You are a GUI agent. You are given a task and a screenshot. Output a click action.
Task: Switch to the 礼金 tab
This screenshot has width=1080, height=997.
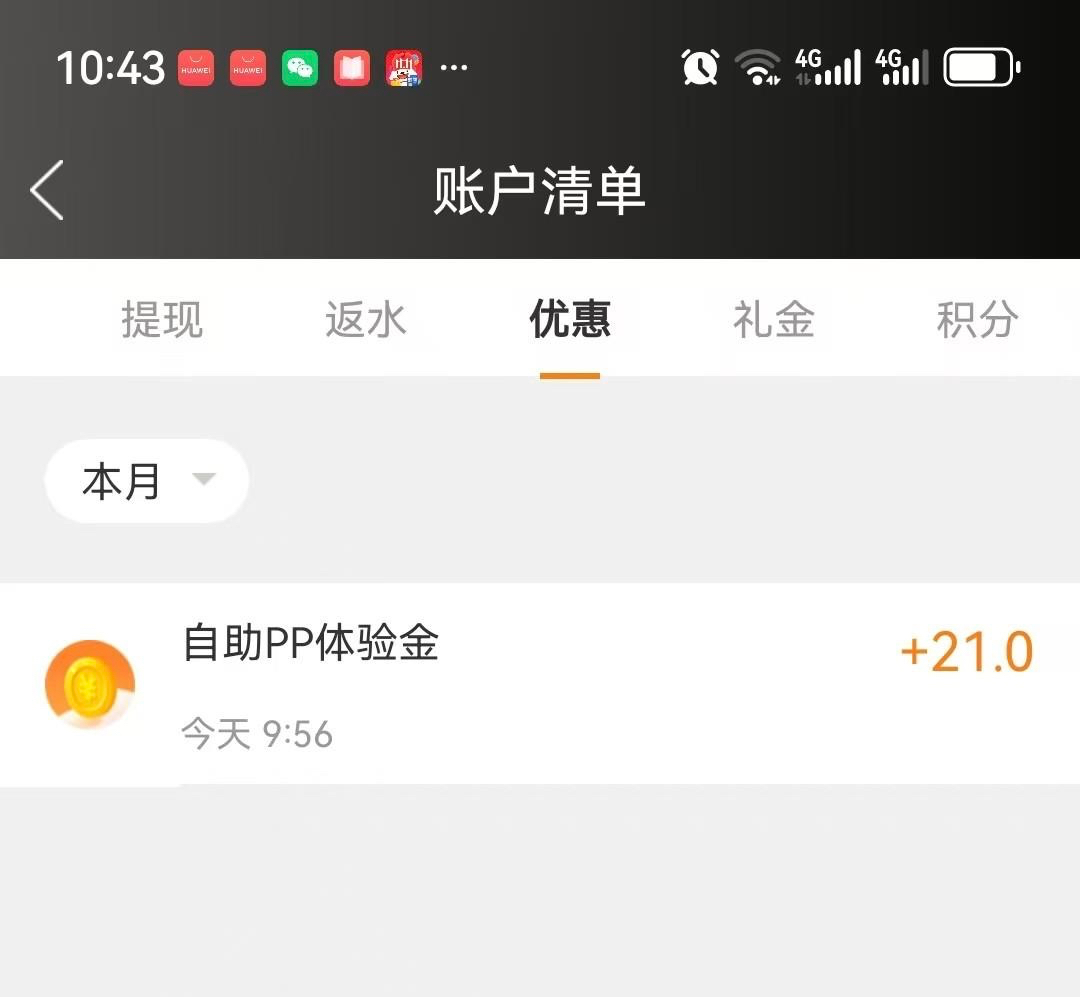tap(774, 320)
